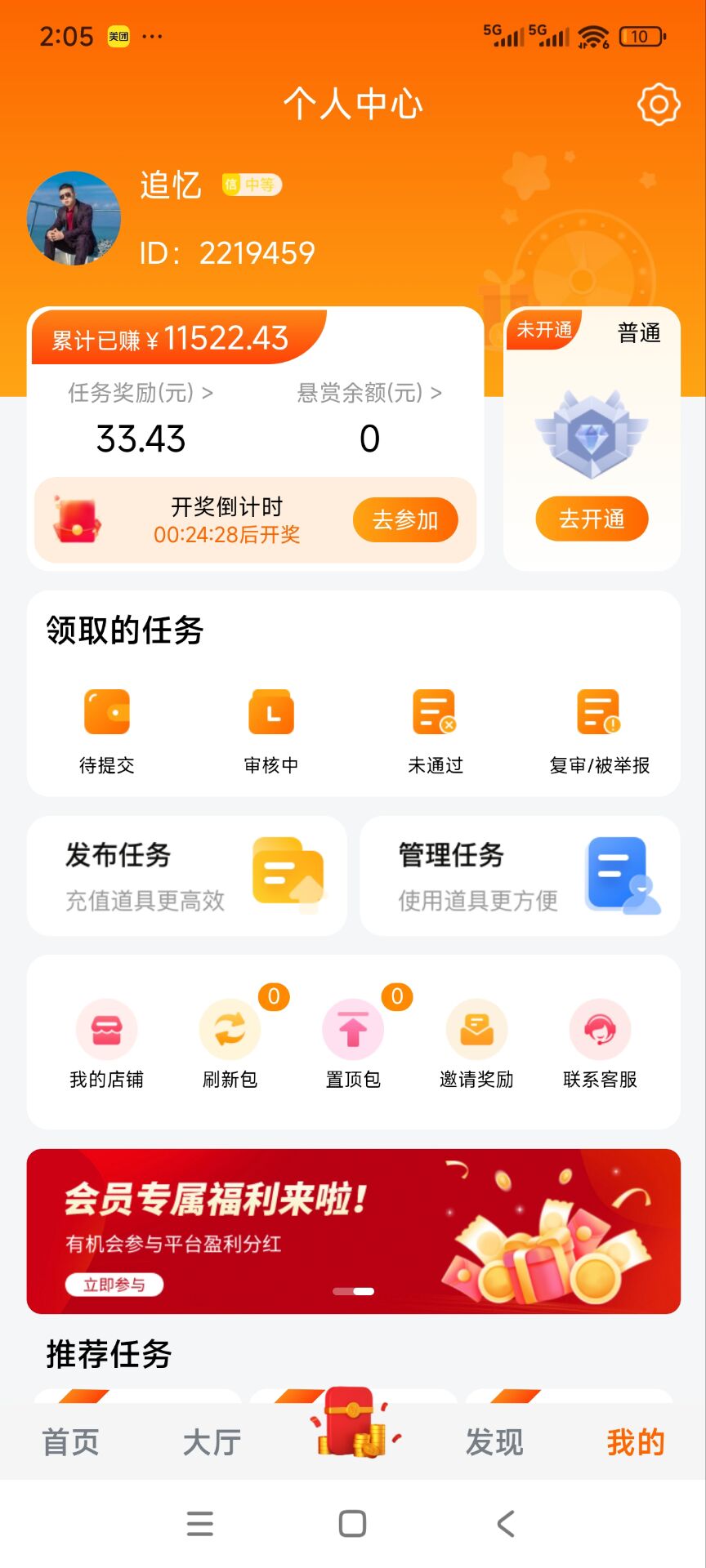Open the 置顶包 pin pack icon
Screen dimensions: 706x1568
coord(354,1031)
